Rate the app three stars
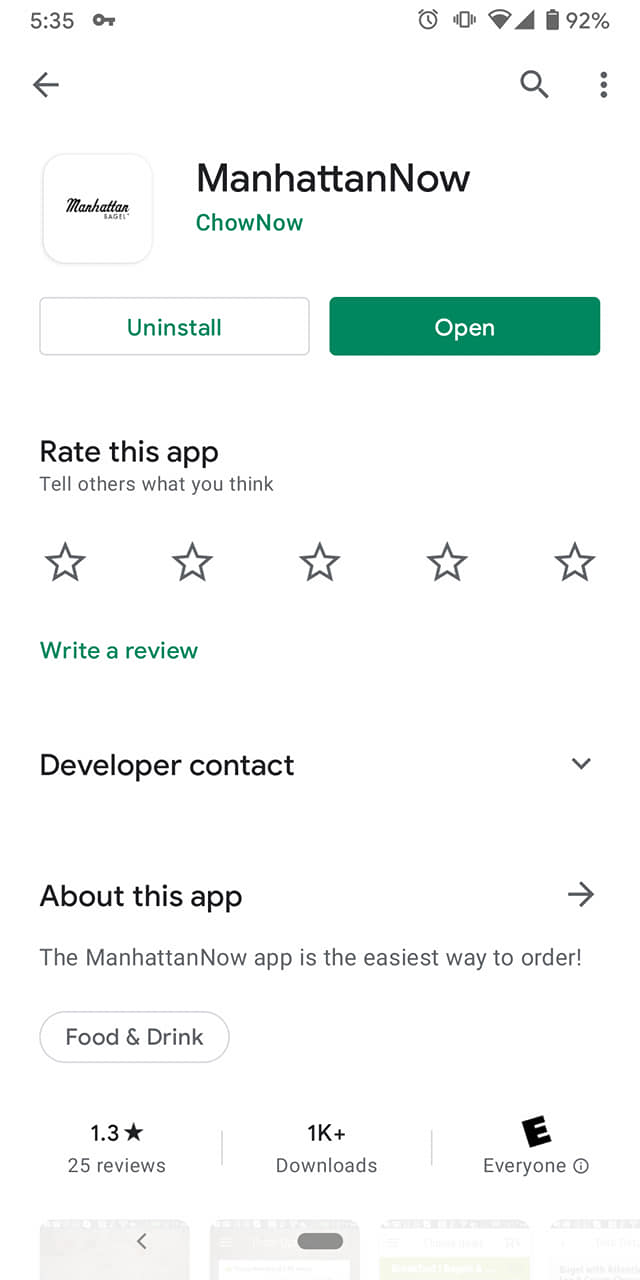 [x=320, y=563]
